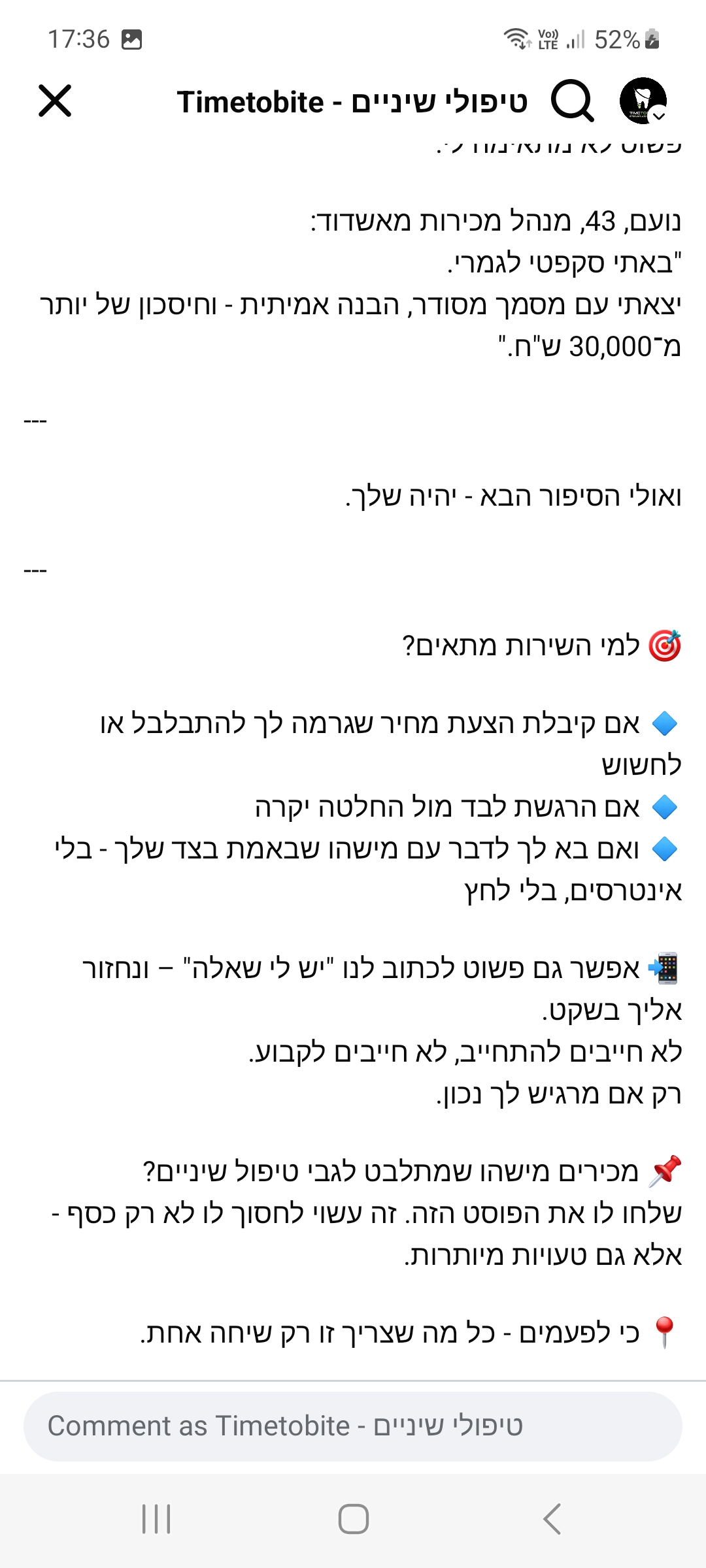Open recent apps from the navigation bar
The height and width of the screenshot is (1568, 706).
(x=156, y=1518)
